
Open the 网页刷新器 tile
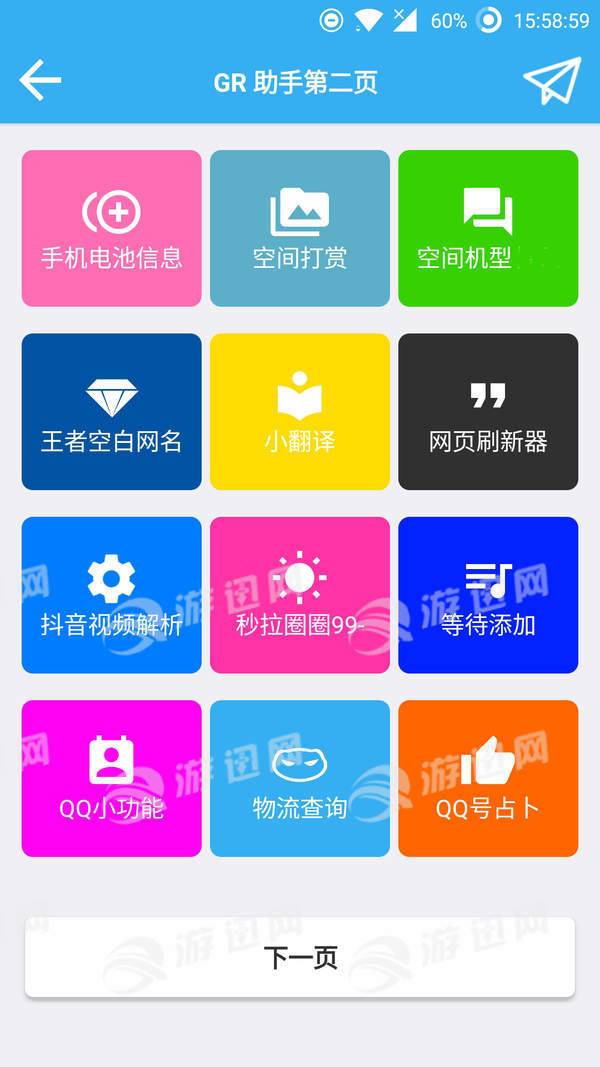[x=488, y=411]
